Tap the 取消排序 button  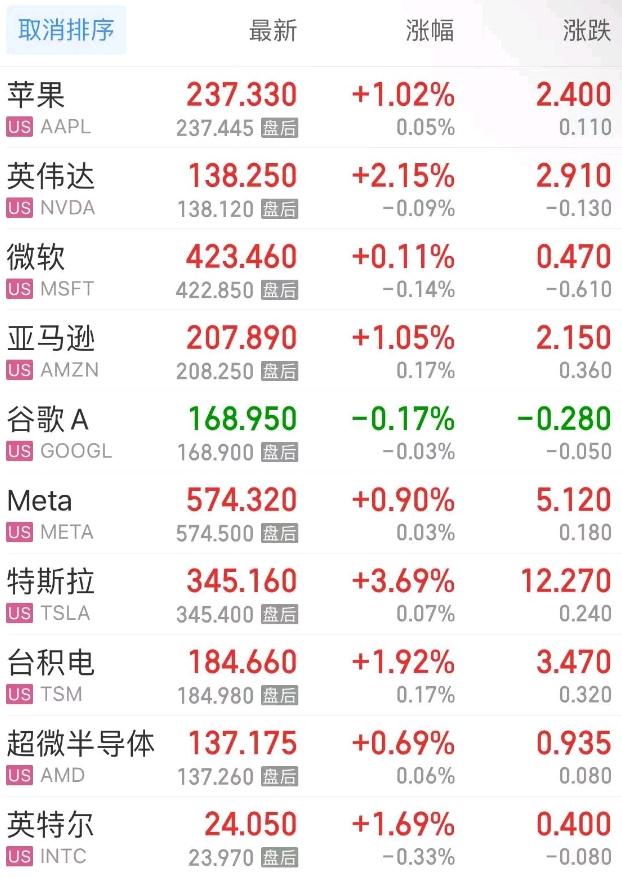[66, 31]
